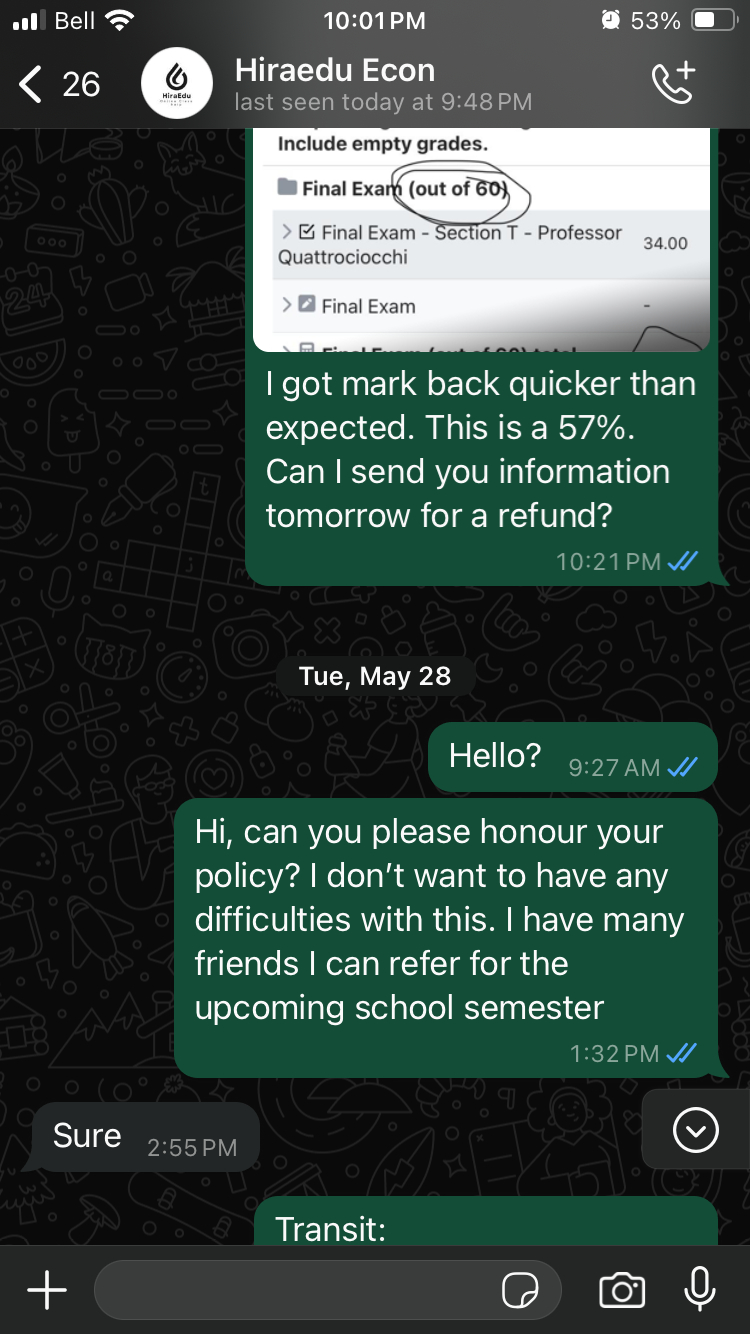750x1334 pixels.
Task: Open the camera to take a photo
Action: 621,1290
